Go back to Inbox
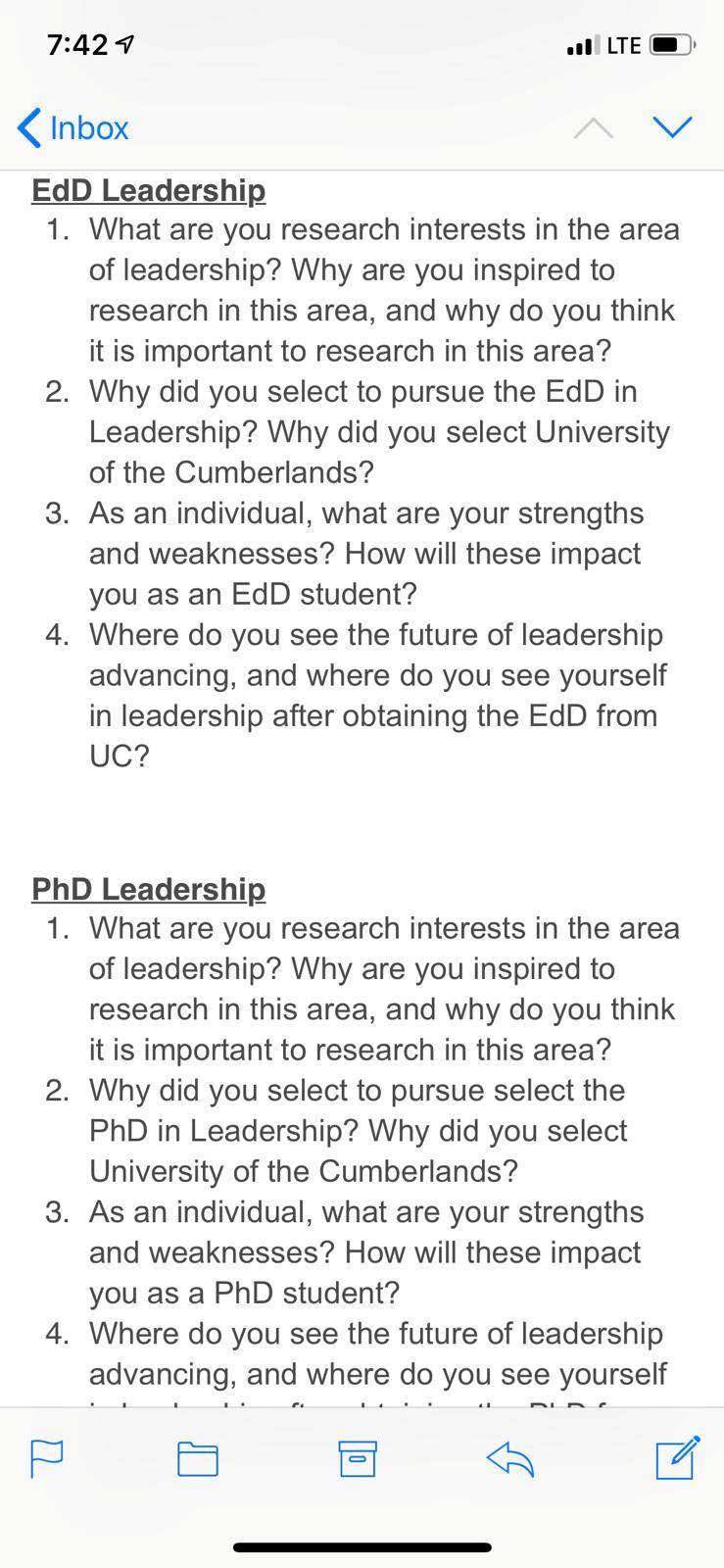 [72, 127]
